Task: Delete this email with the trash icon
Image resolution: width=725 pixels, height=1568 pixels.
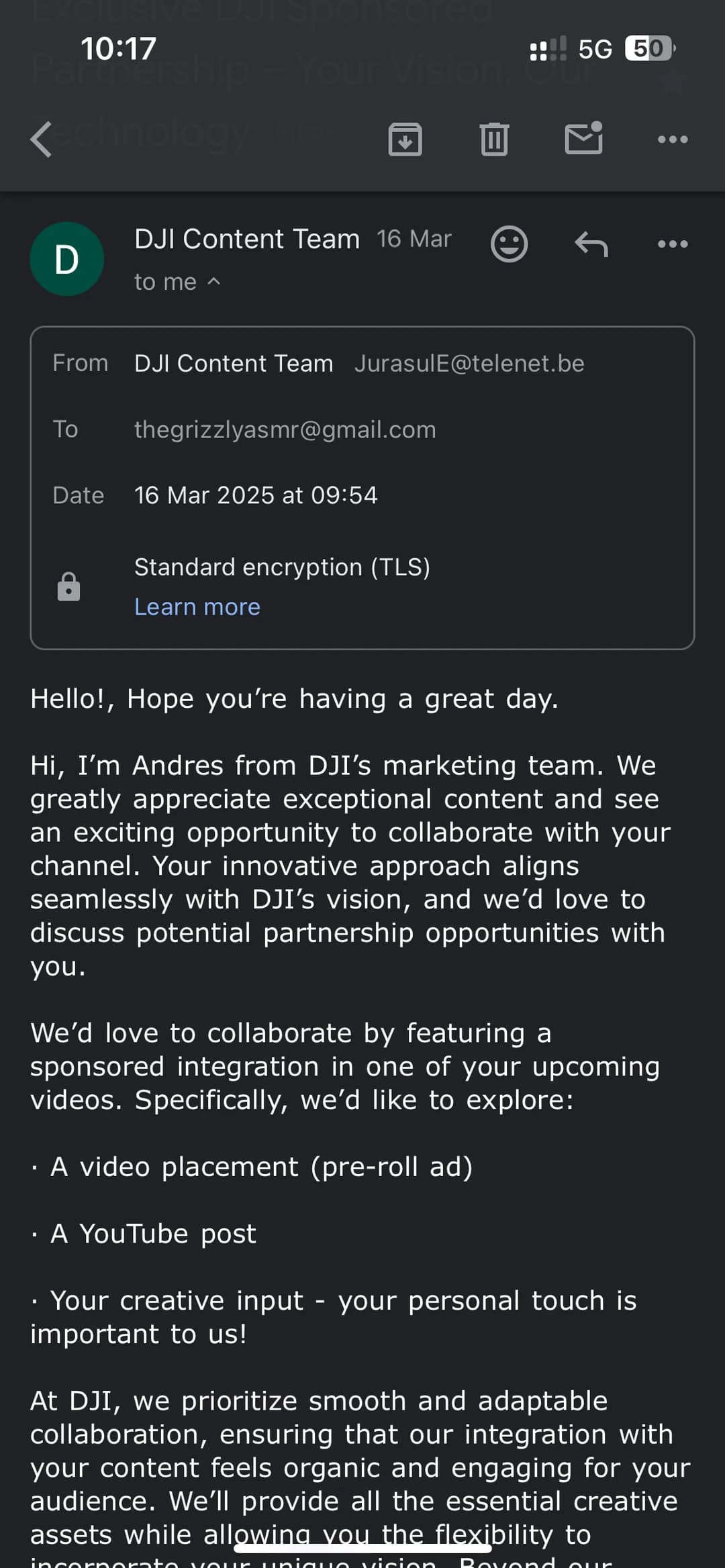Action: [494, 140]
